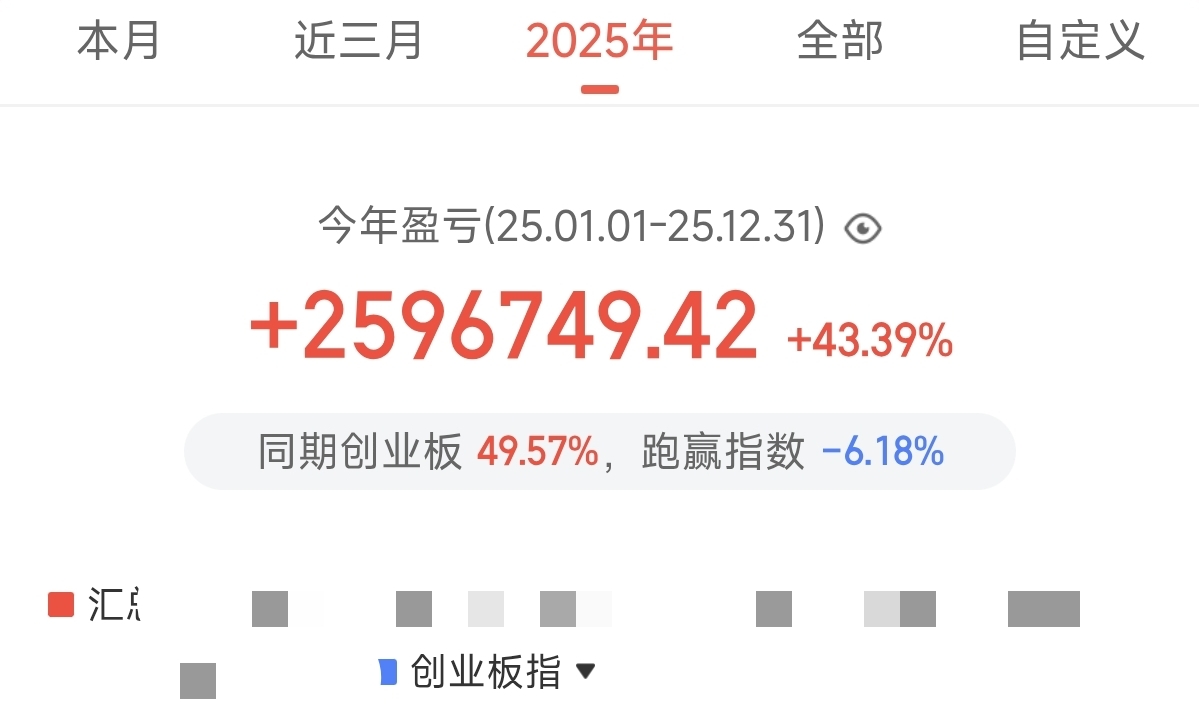Hide the profit amount with eye icon

[862, 230]
